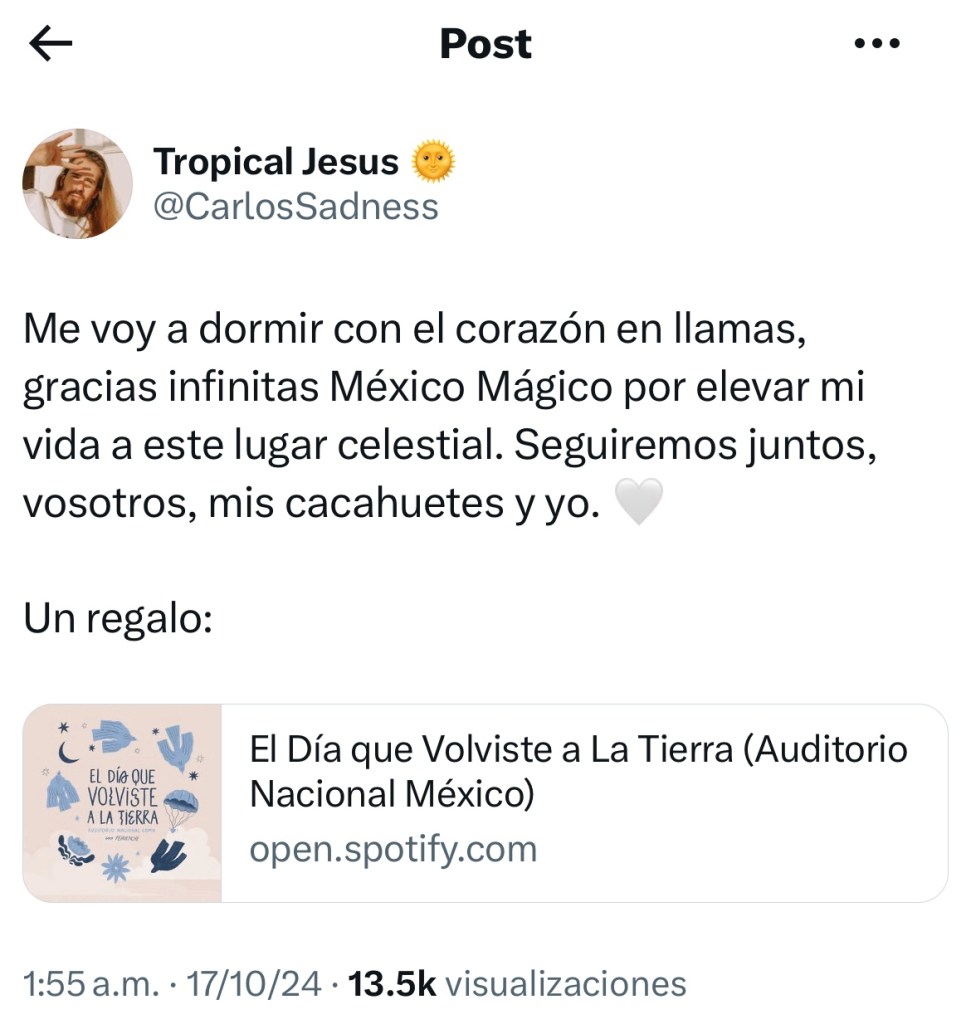View the @CarlosSadness profile handle
Screen dimensions: 971x1024
[295, 206]
